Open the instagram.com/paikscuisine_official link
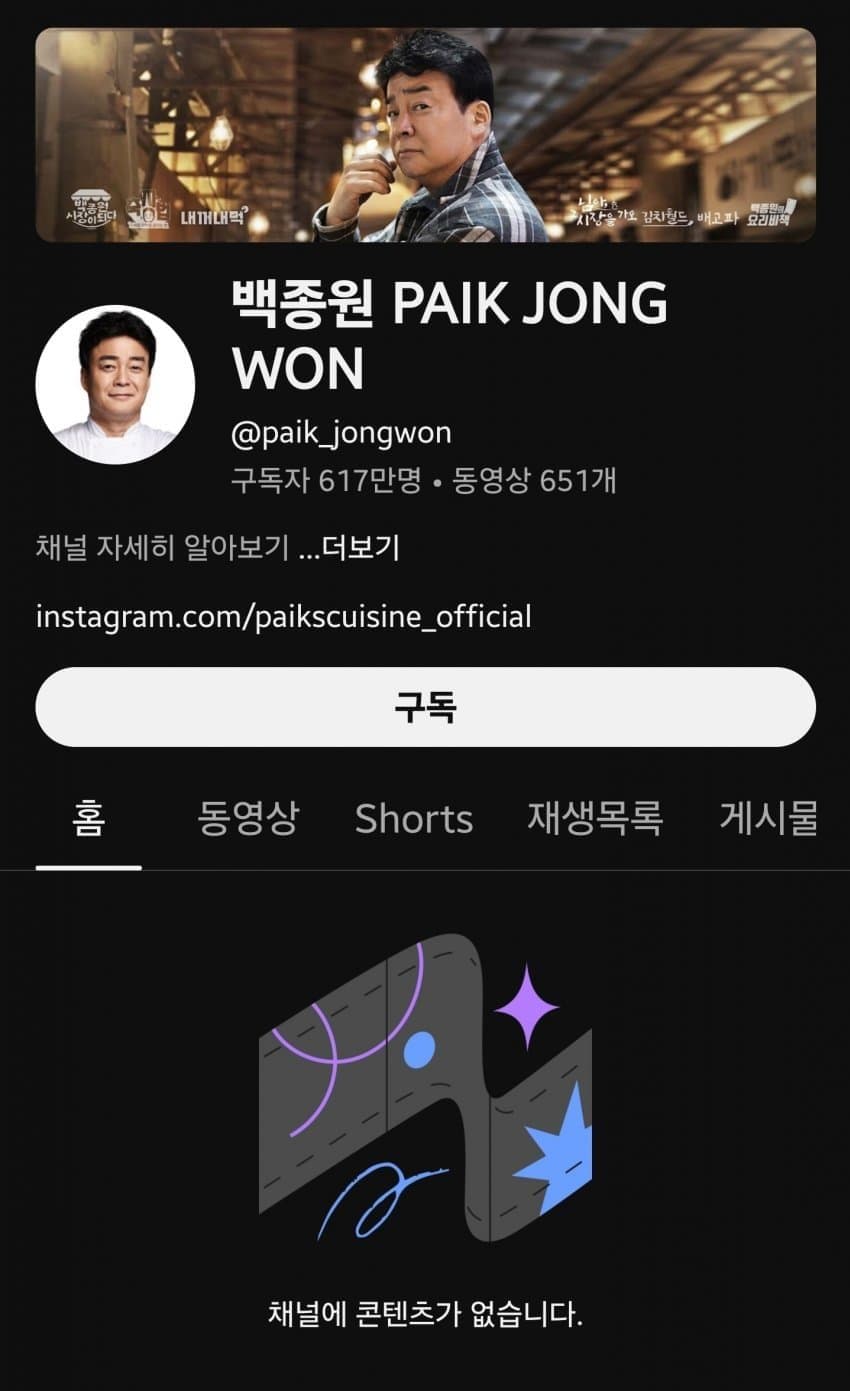This screenshot has width=850, height=1391. pos(283,616)
